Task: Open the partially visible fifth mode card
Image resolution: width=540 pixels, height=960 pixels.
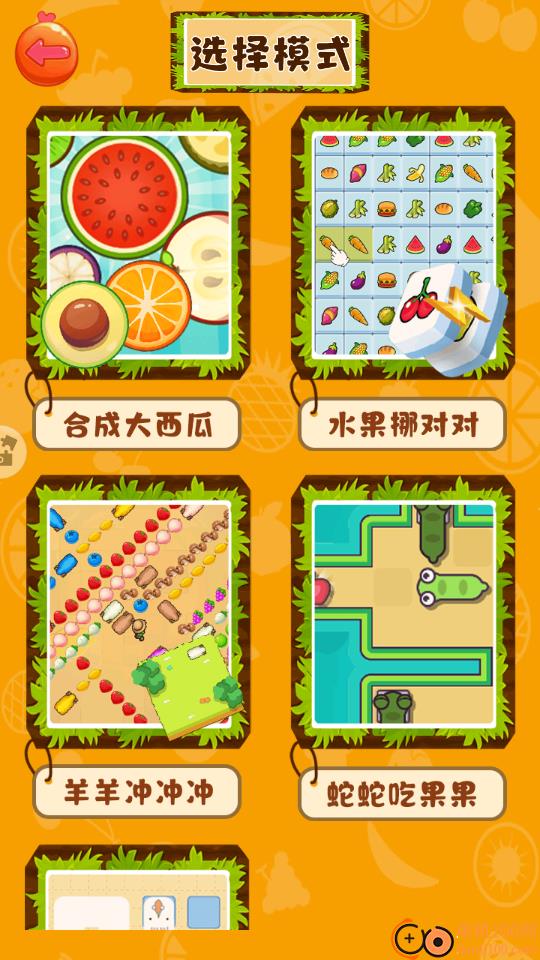Action: click(138, 888)
